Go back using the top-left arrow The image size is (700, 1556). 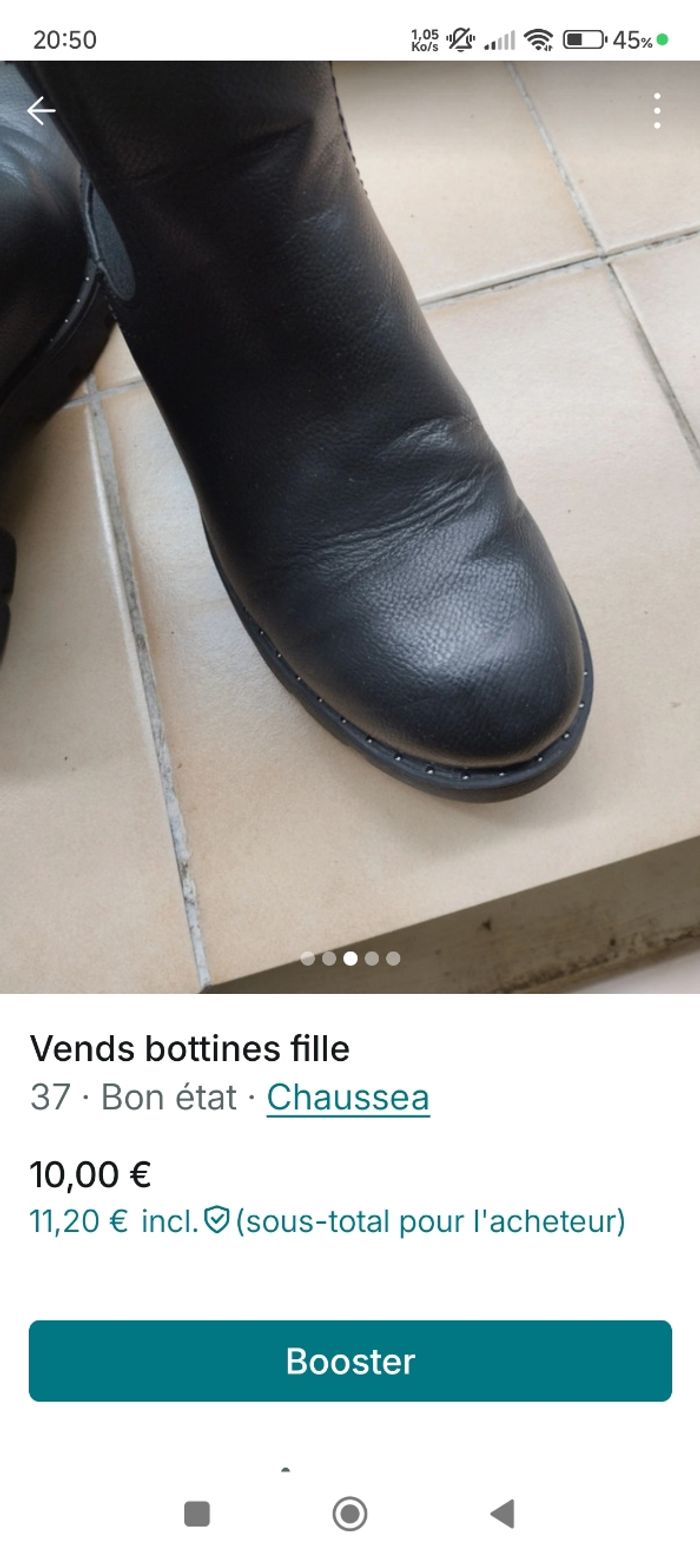[x=41, y=111]
